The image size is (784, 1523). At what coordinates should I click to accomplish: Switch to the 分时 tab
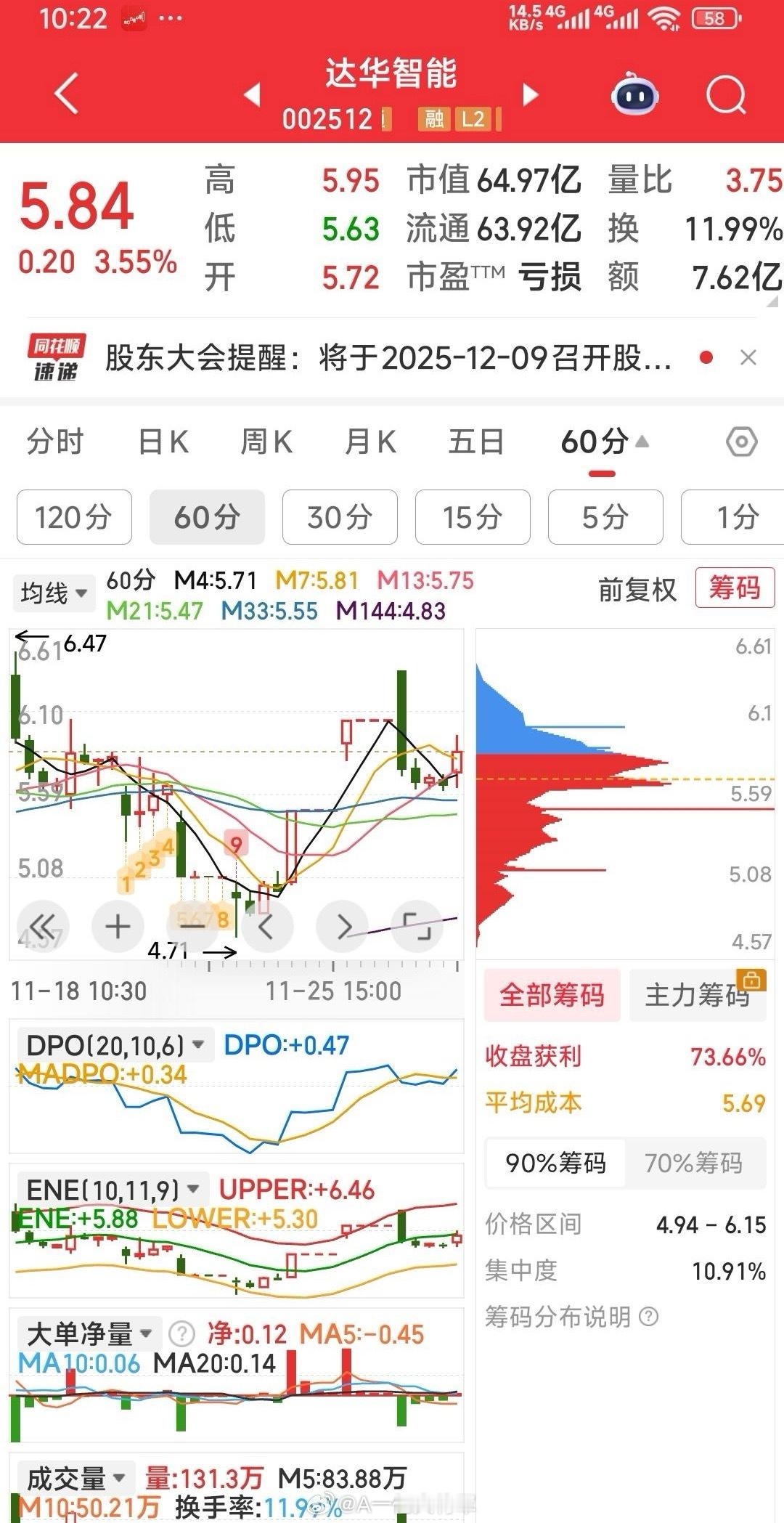tap(56, 441)
